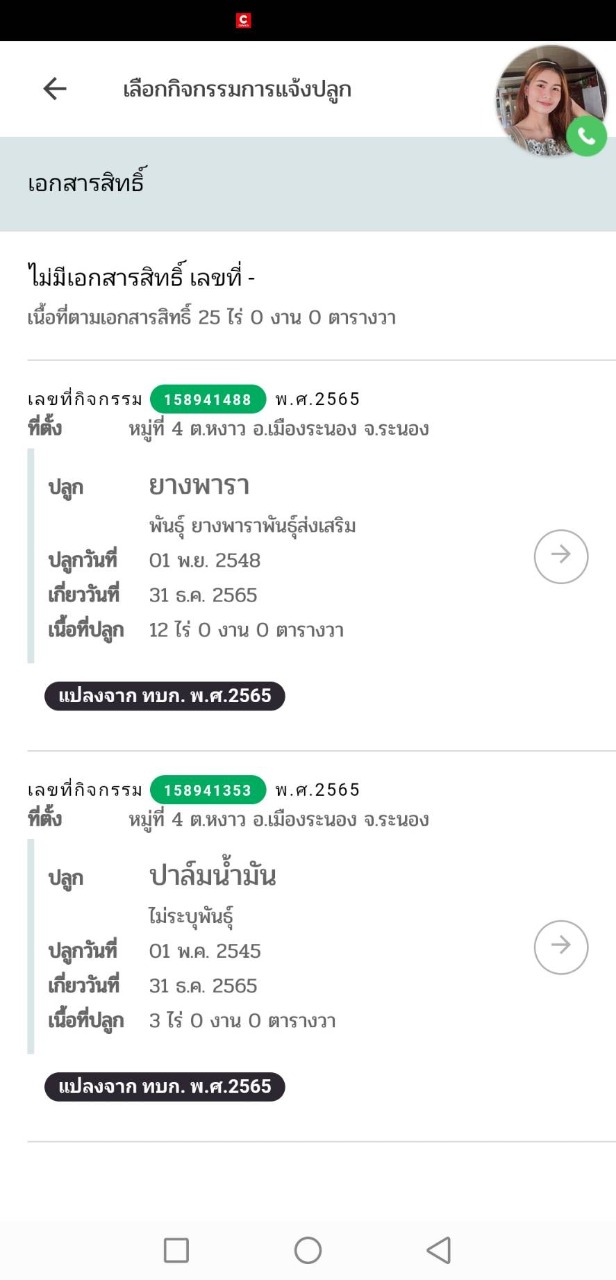Open the ปาล์มน้ำมัน activity arrow
Image resolution: width=616 pixels, height=1280 pixels.
click(x=561, y=947)
